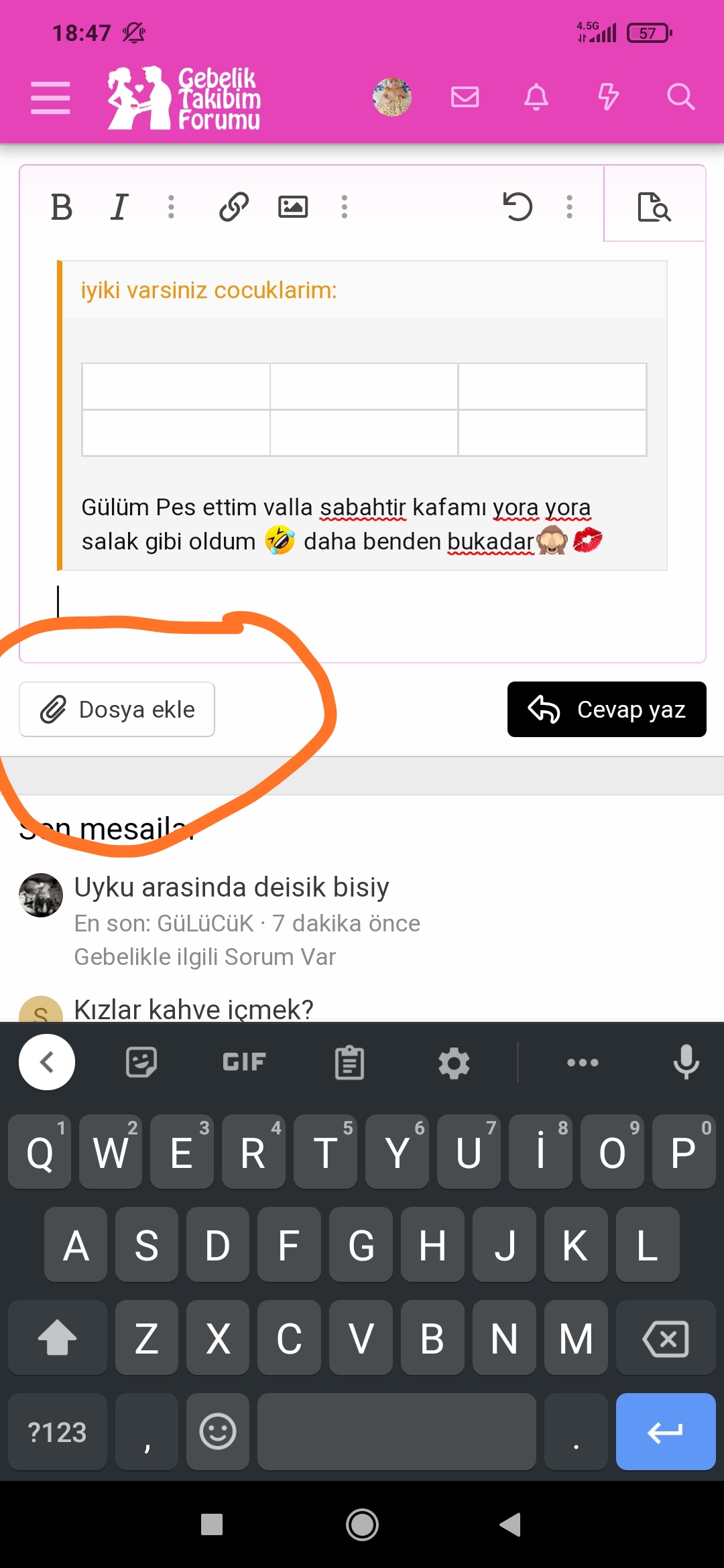Open the keyboard GIF picker

244,1062
